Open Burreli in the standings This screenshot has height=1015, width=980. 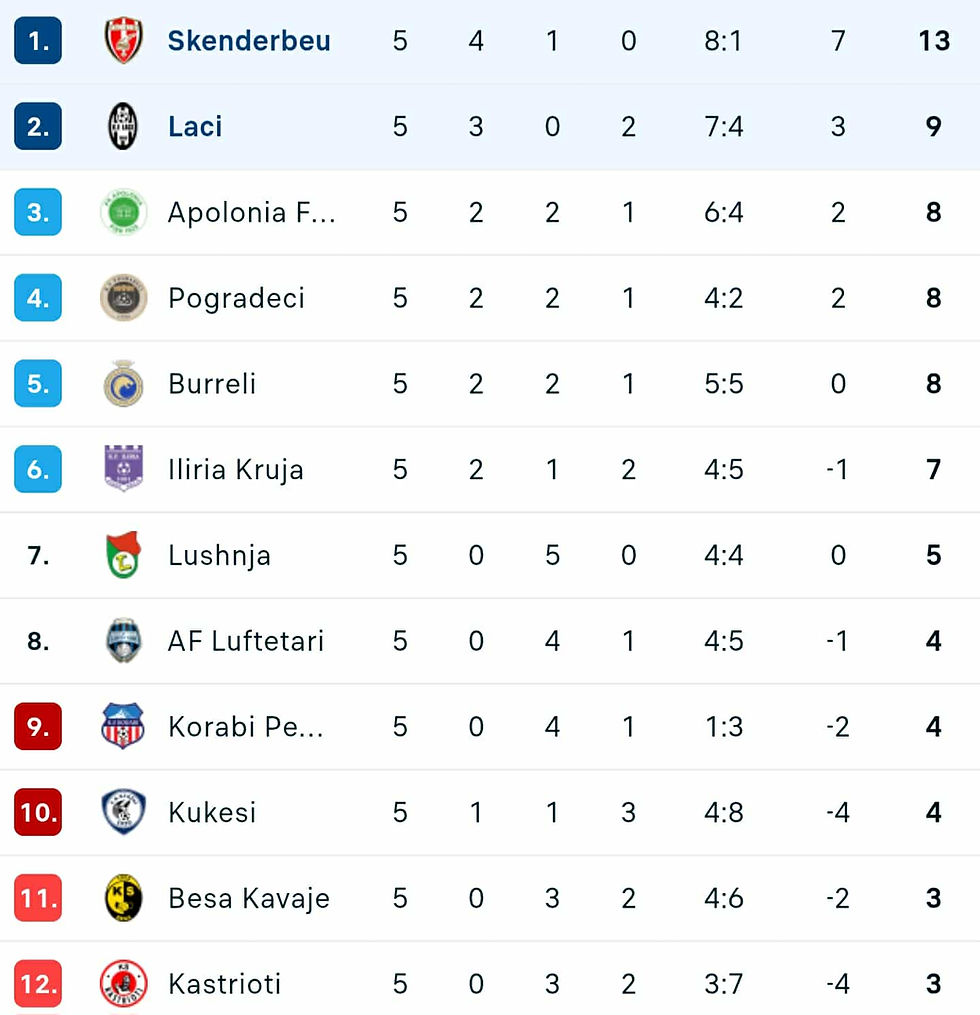(x=212, y=384)
